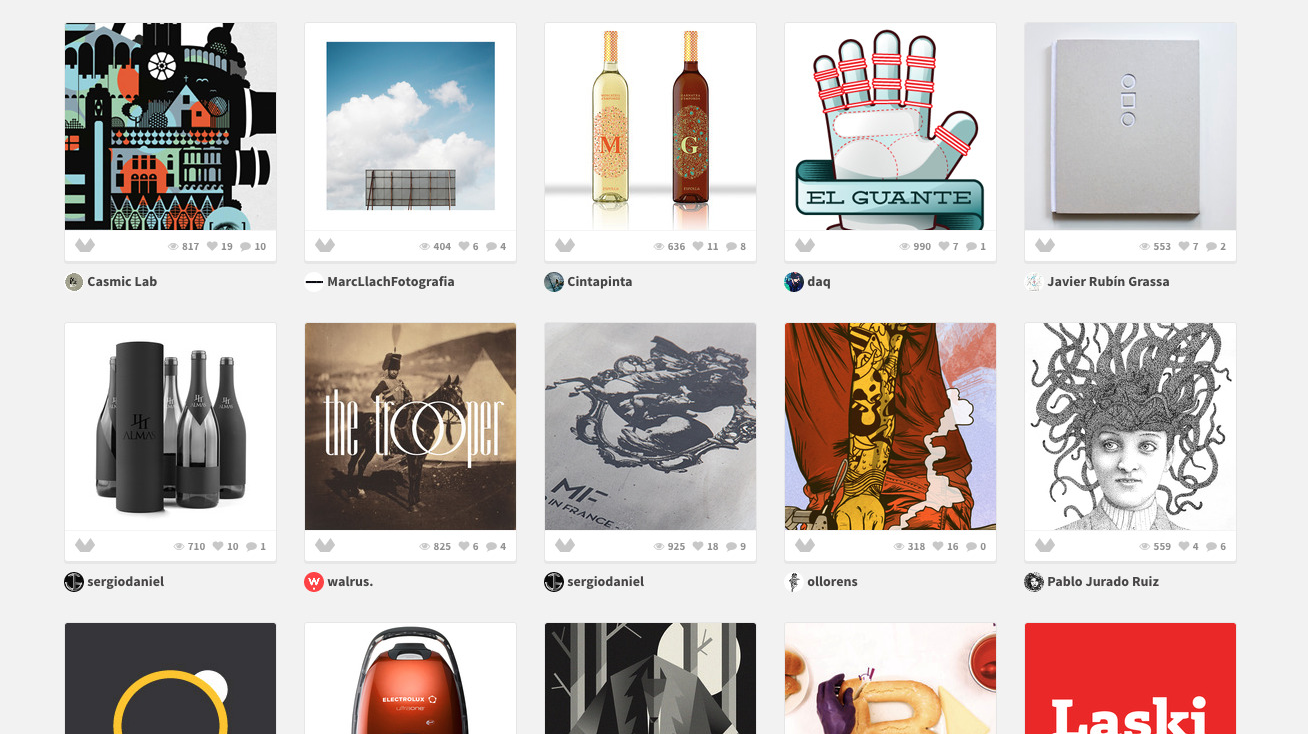Visit Casmic Lab's profile

pyautogui.click(x=122, y=282)
